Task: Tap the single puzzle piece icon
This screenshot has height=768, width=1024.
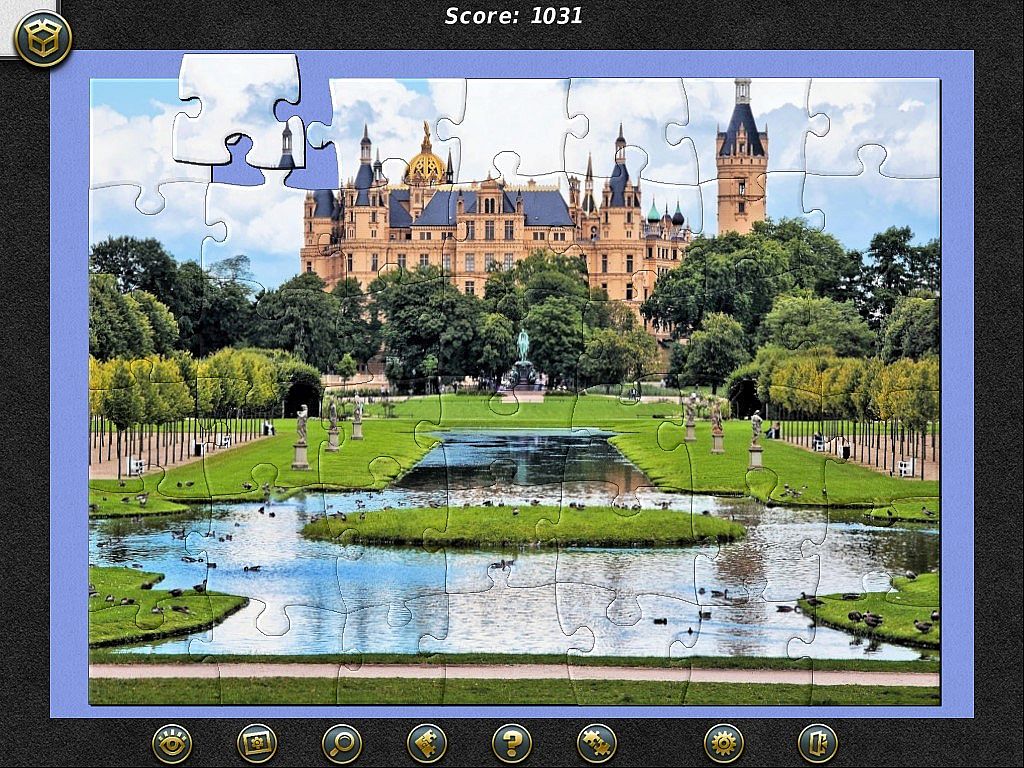Action: click(427, 743)
